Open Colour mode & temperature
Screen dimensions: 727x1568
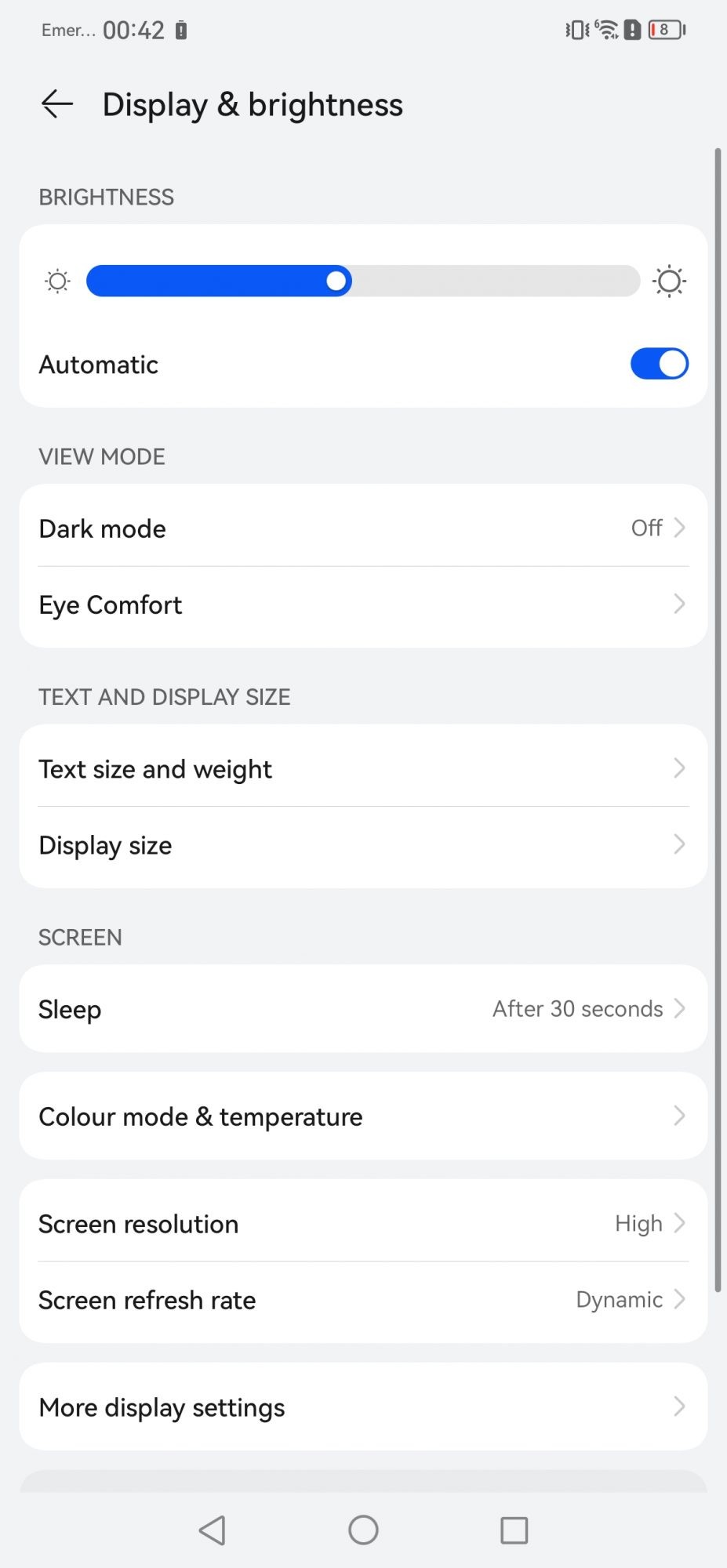362,1116
